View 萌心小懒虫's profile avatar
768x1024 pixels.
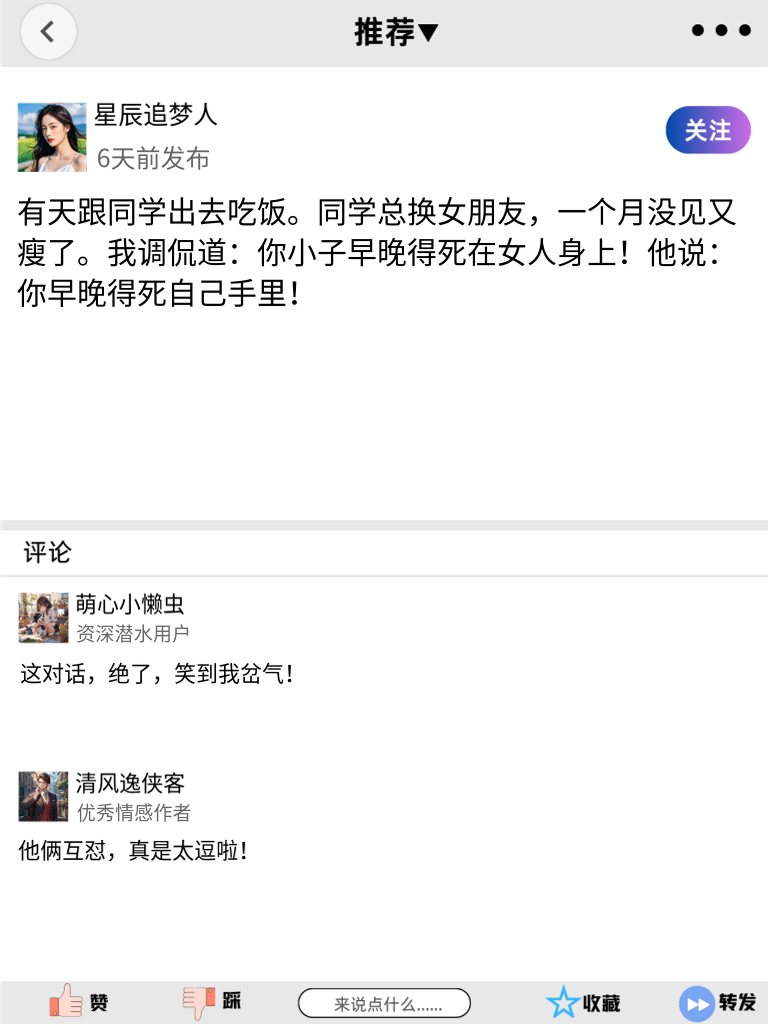44,617
